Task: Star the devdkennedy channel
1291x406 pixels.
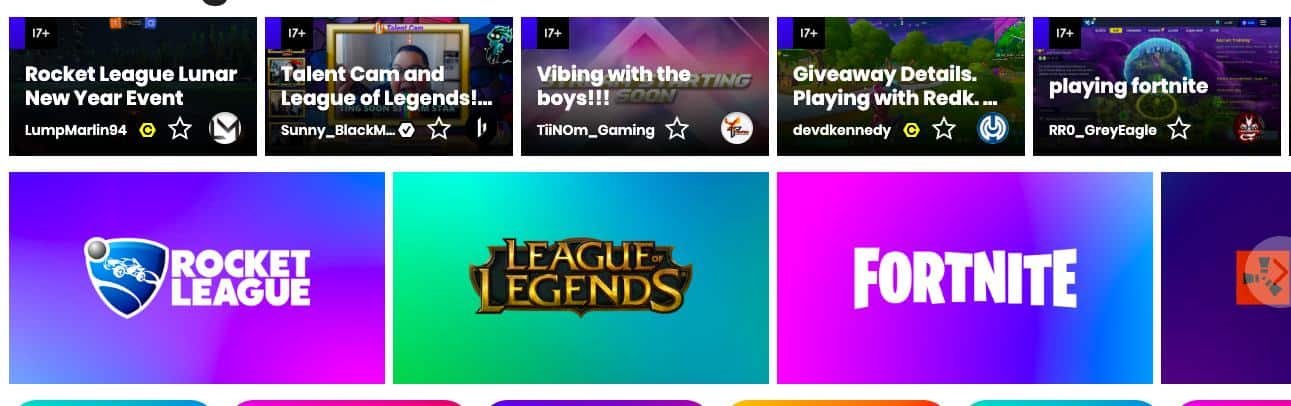Action: tap(944, 129)
